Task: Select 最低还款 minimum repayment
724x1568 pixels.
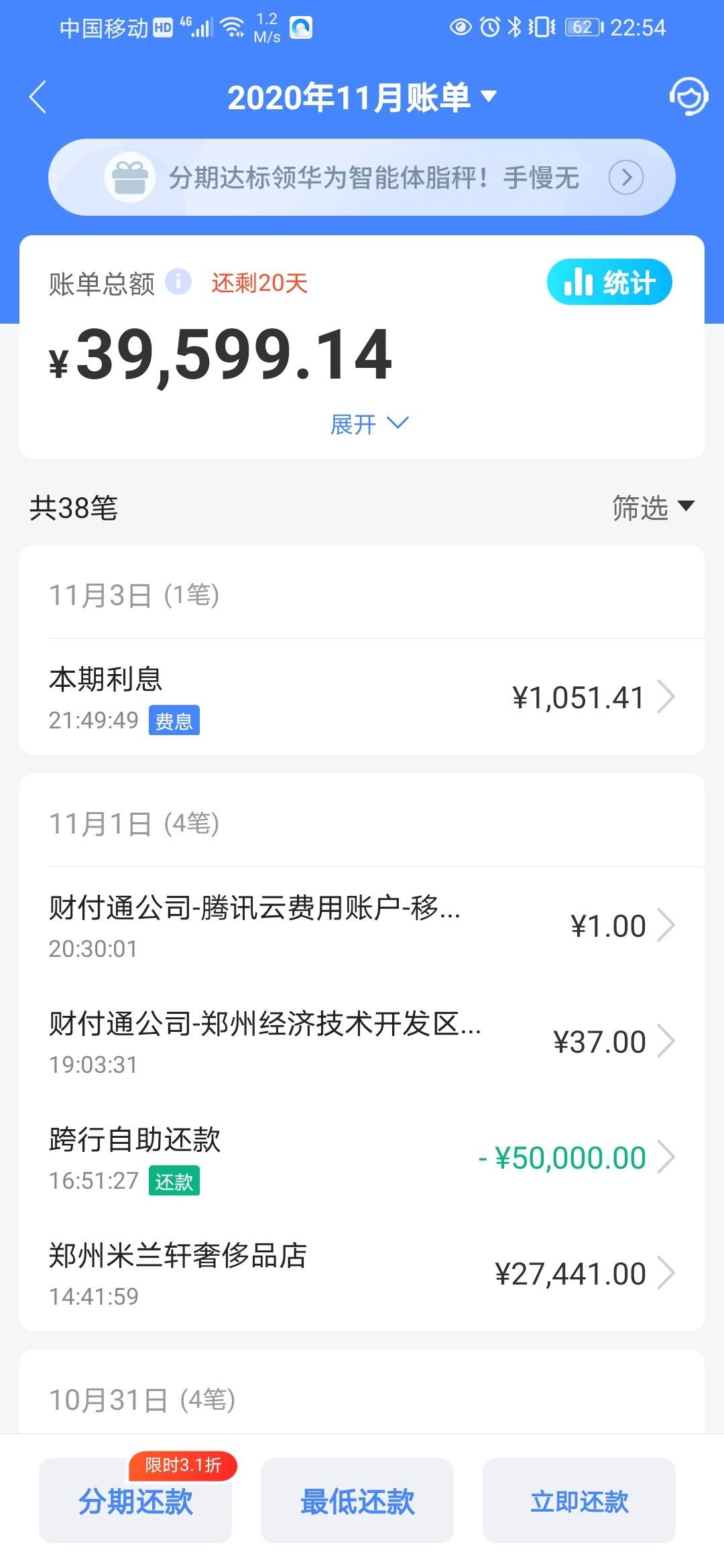Action: [x=357, y=1500]
